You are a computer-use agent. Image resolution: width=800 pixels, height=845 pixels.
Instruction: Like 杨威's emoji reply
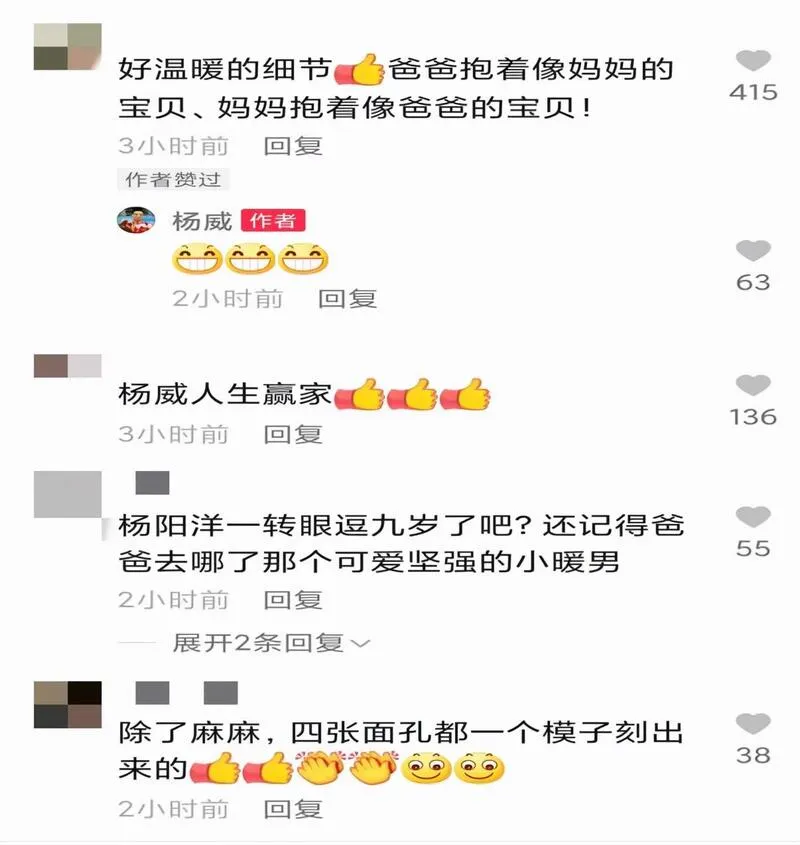point(753,251)
